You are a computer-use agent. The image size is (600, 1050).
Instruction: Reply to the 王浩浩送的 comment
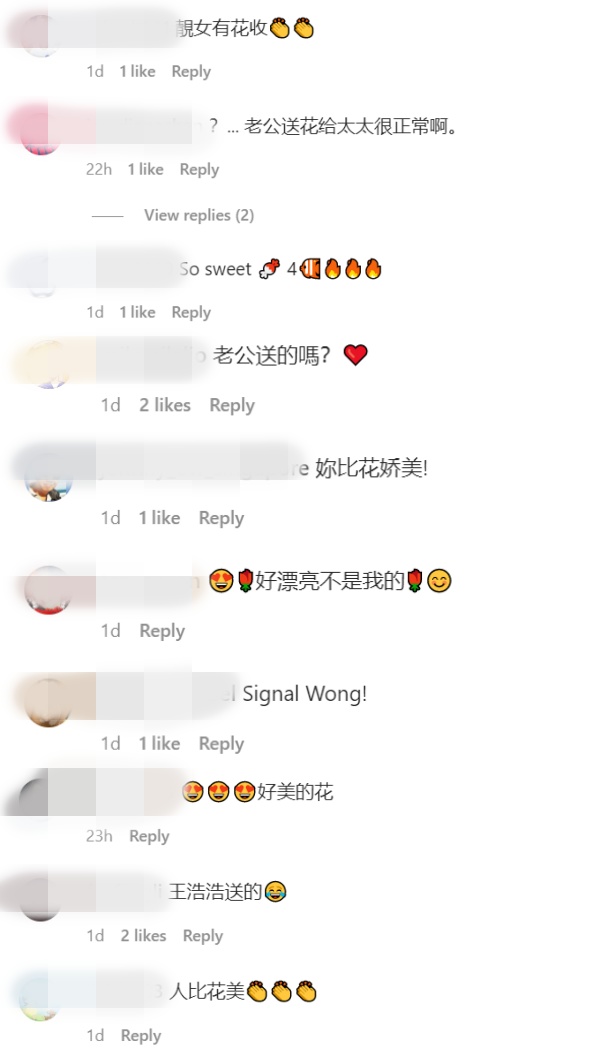click(202, 936)
